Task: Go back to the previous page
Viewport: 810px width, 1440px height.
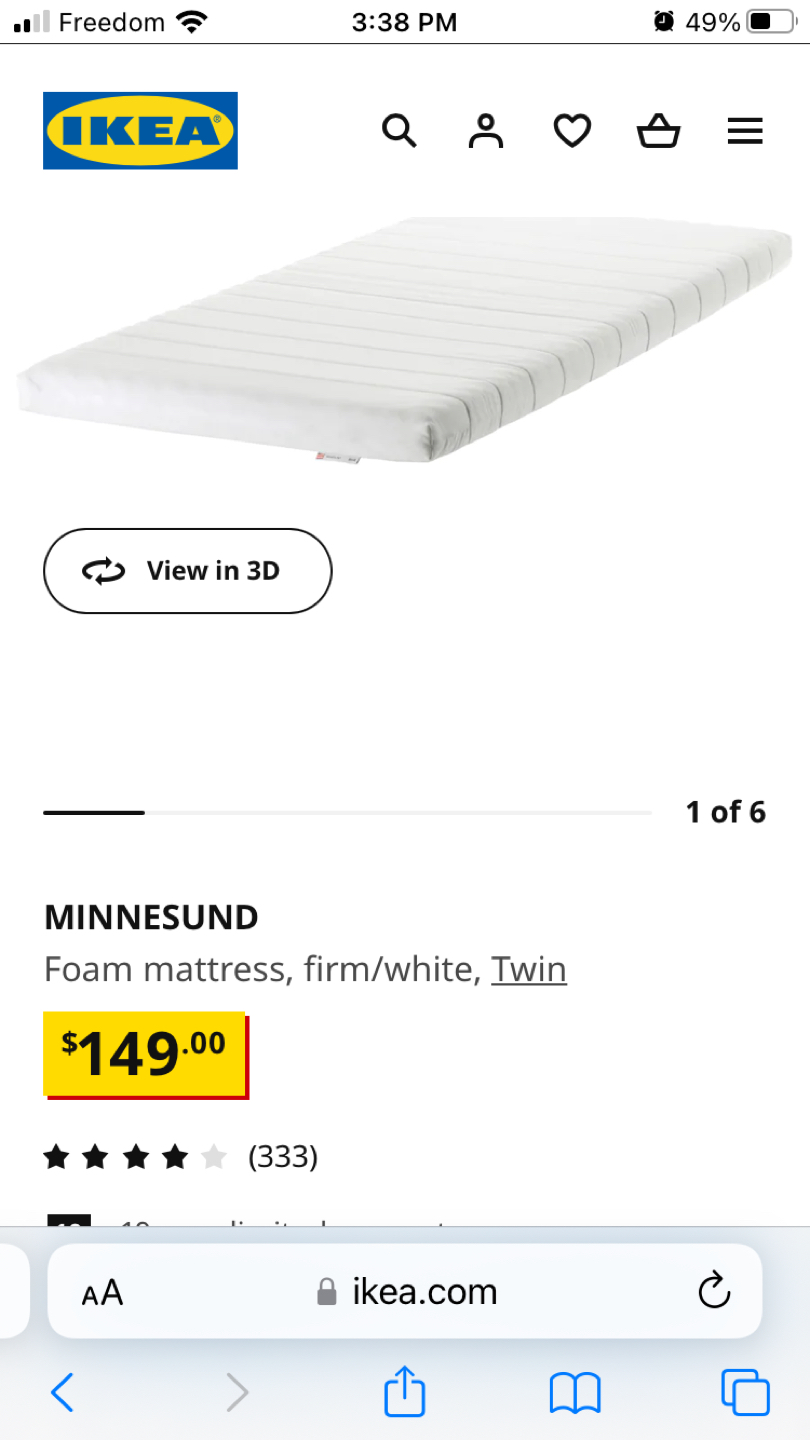Action: pos(62,1391)
